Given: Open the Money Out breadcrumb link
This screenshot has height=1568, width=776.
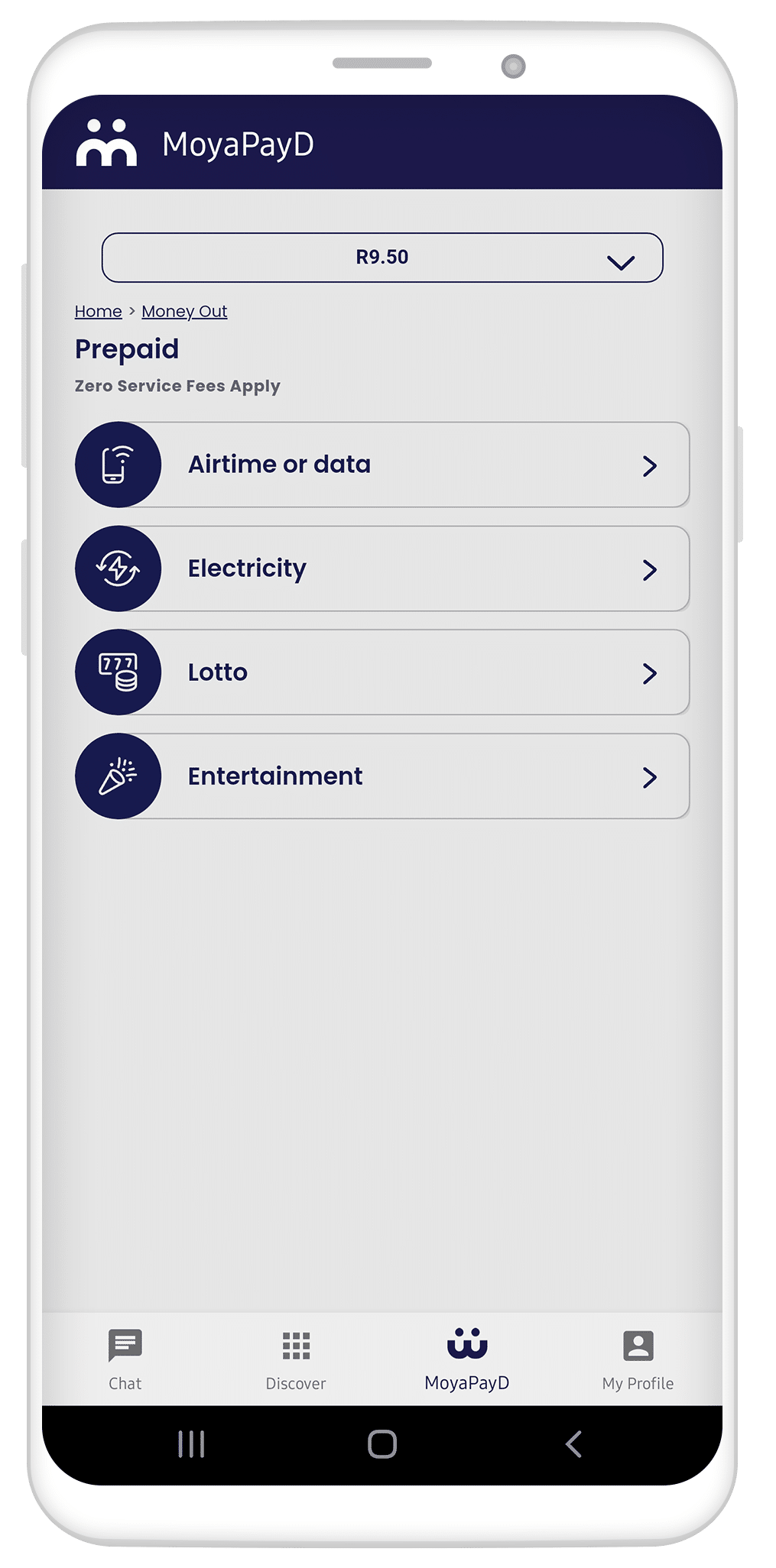Looking at the screenshot, I should click(x=184, y=312).
